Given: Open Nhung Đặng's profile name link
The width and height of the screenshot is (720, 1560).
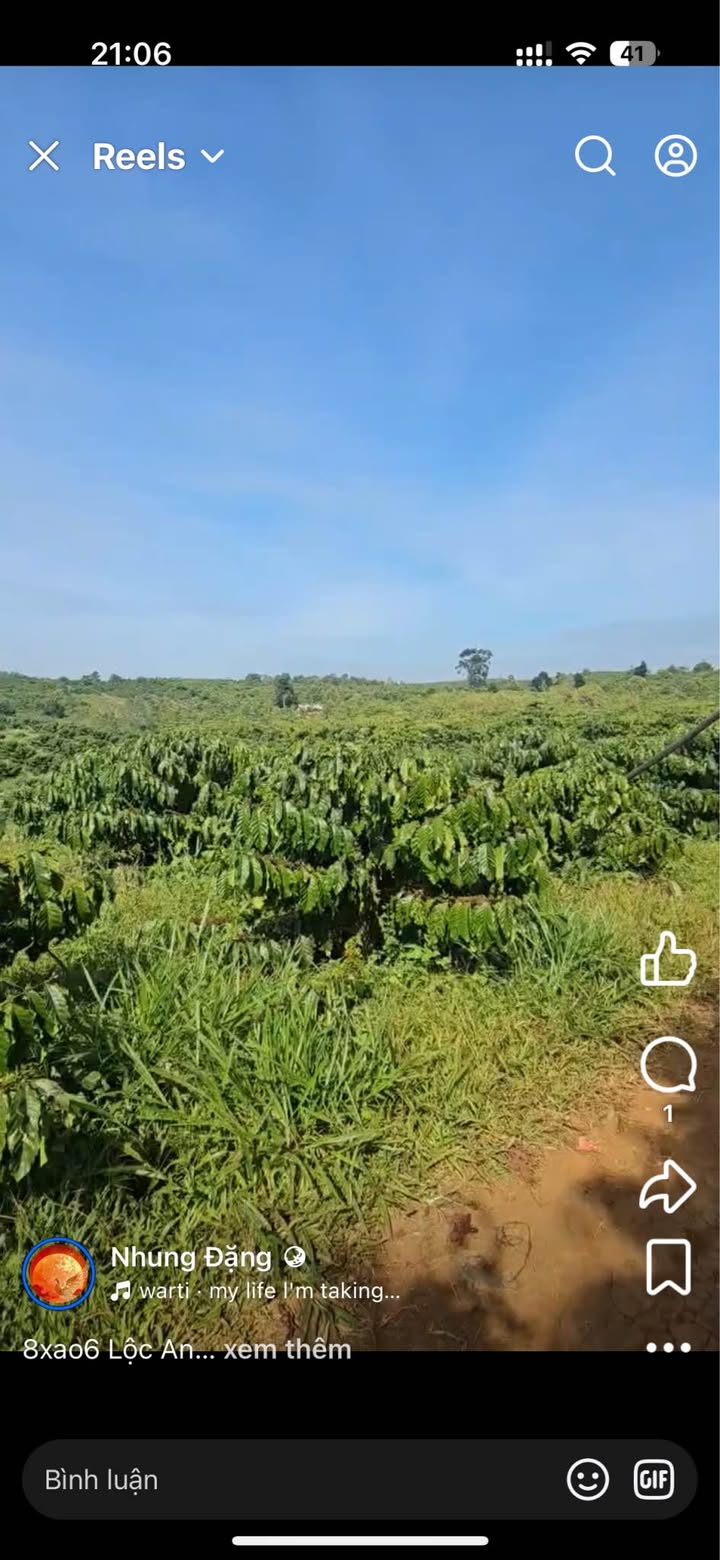Looking at the screenshot, I should click(x=191, y=1257).
